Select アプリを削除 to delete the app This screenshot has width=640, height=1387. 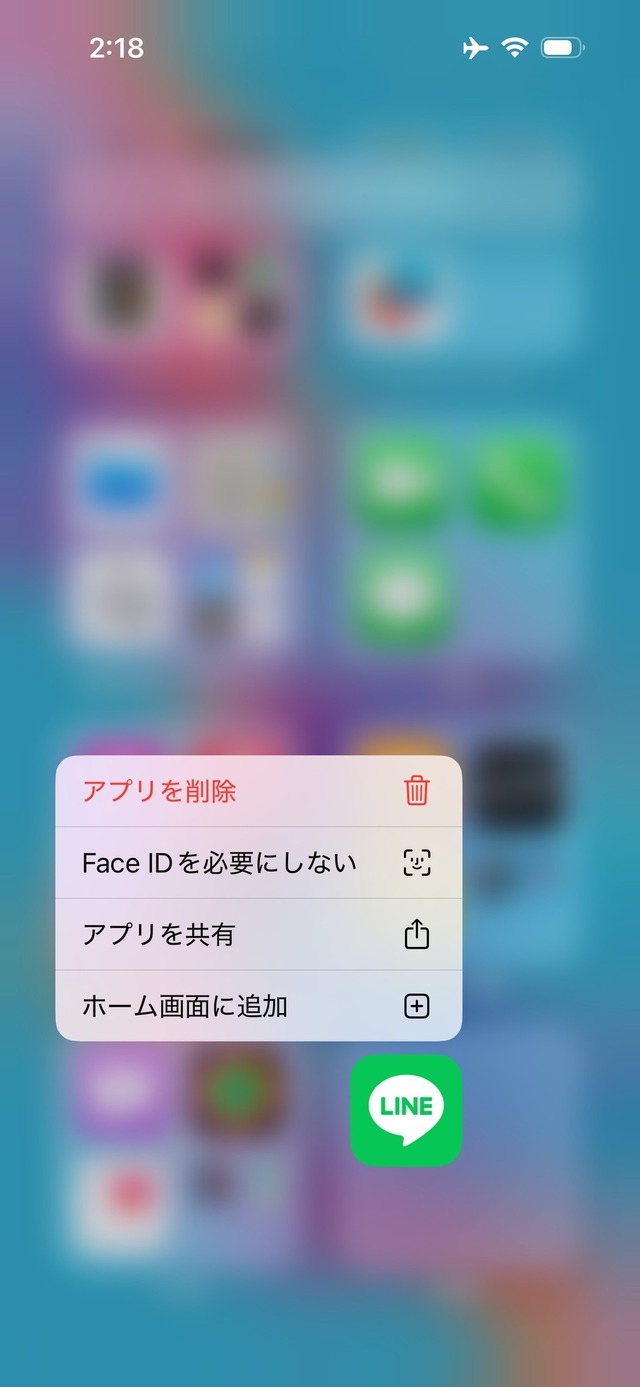click(258, 792)
